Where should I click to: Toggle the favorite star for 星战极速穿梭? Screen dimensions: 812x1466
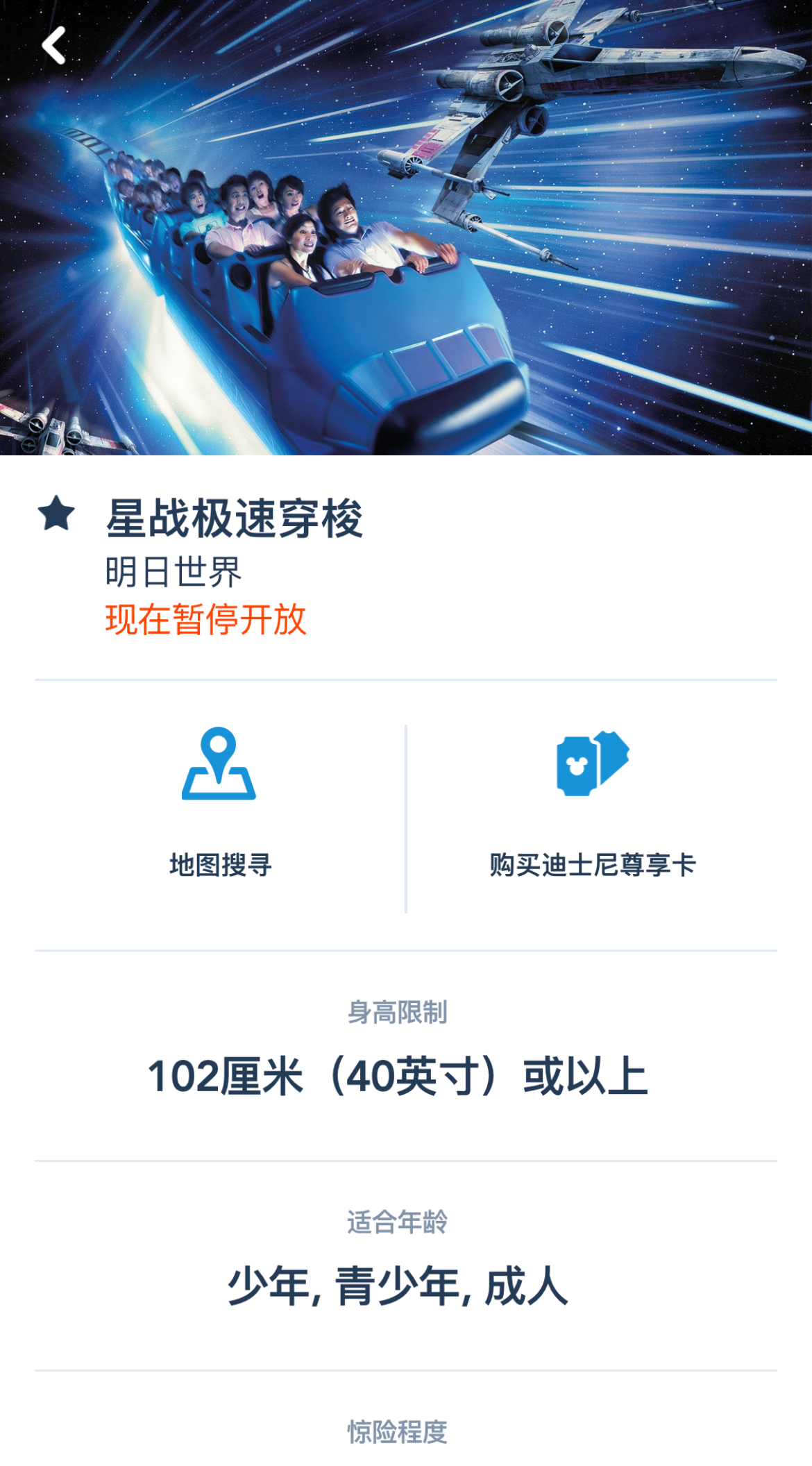(56, 514)
